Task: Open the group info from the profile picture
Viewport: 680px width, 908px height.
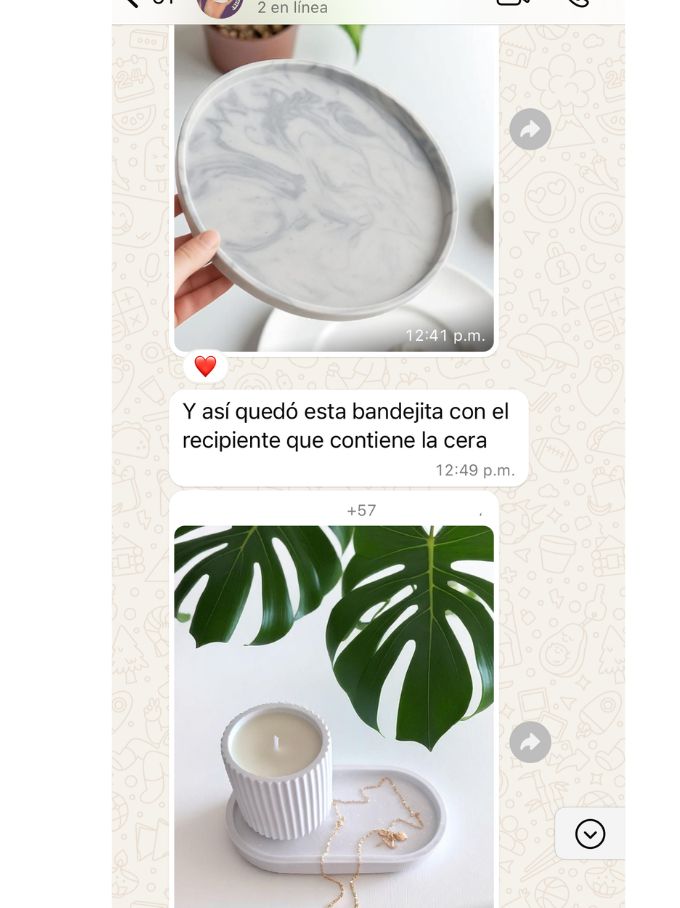Action: pyautogui.click(x=220, y=6)
